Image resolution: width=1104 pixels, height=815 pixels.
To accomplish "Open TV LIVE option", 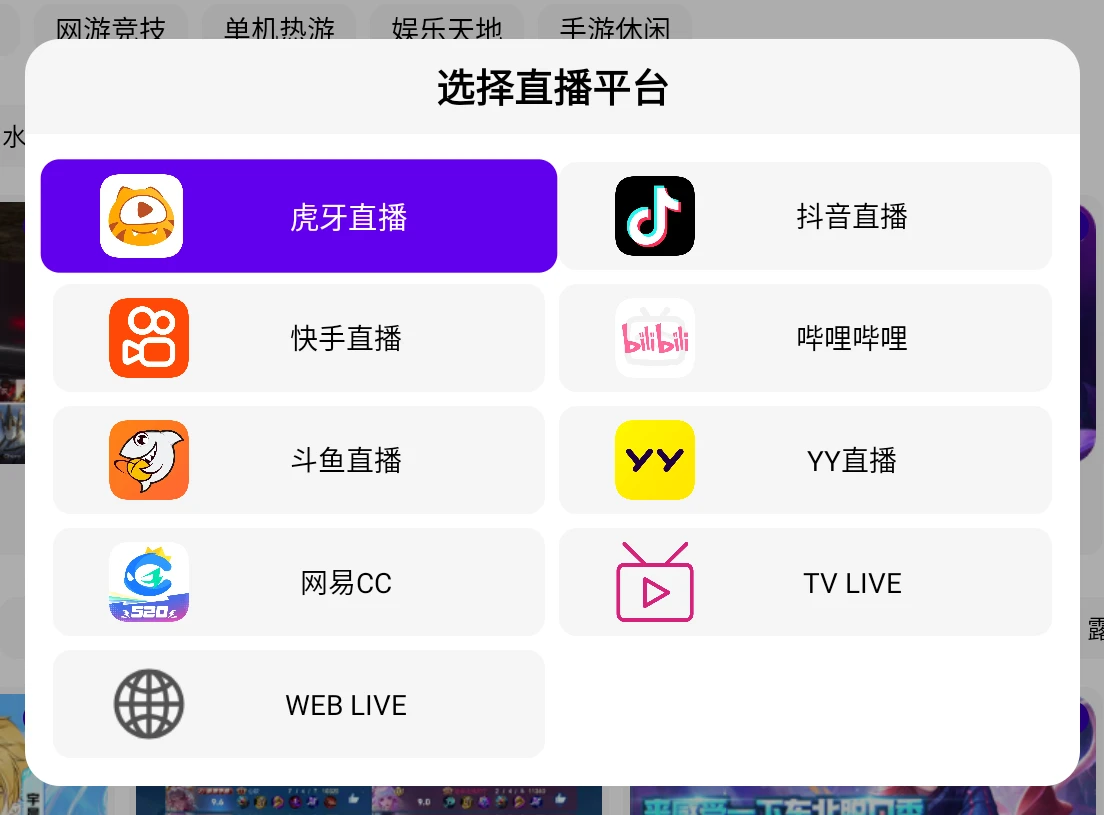I will click(x=805, y=582).
